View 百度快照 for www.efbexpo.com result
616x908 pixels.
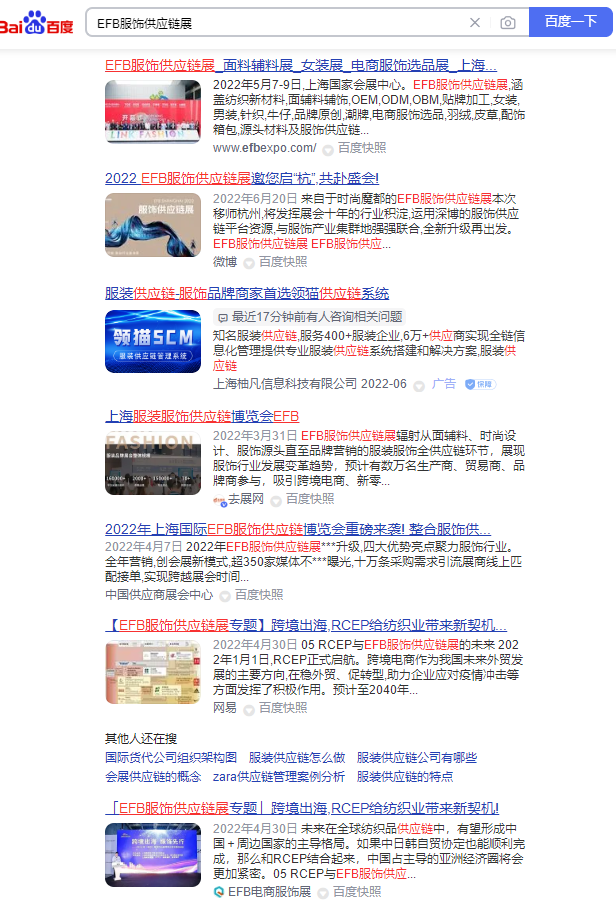click(x=361, y=148)
